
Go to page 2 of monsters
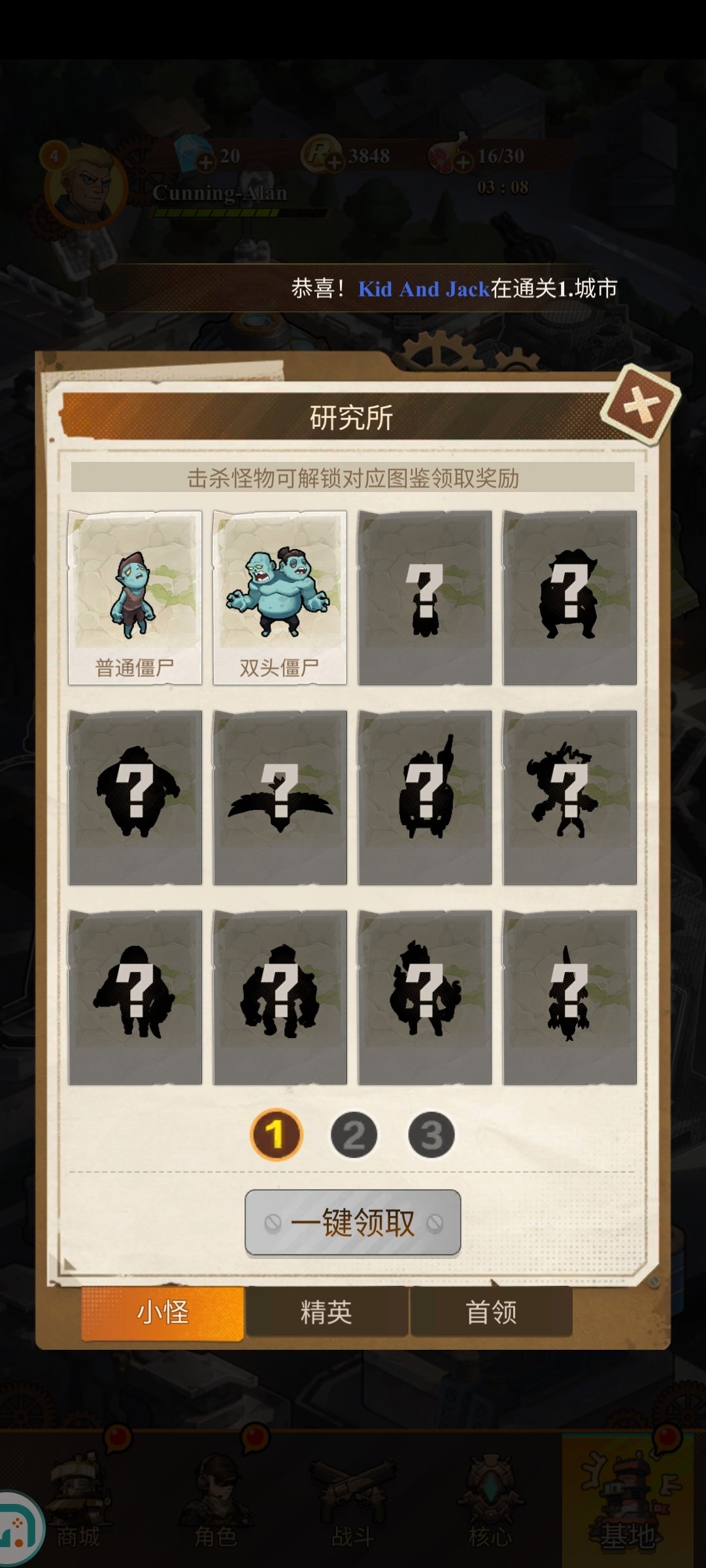(x=354, y=1135)
